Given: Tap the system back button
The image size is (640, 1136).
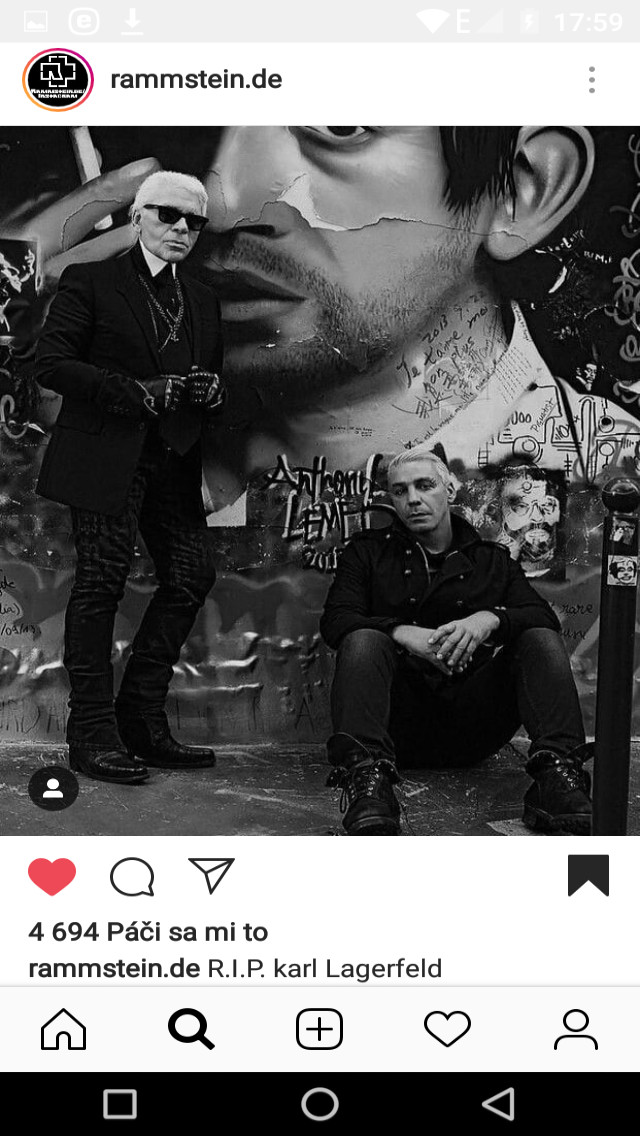Looking at the screenshot, I should pyautogui.click(x=498, y=1104).
